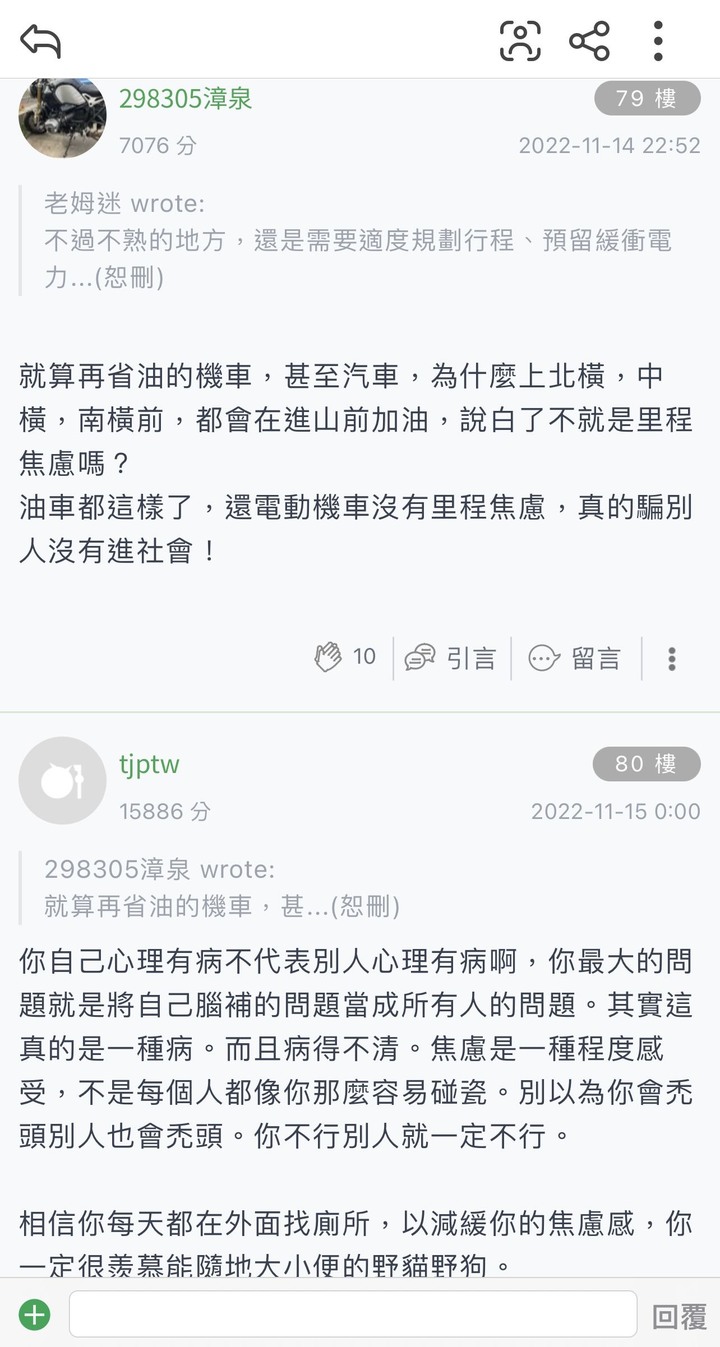Open 298305漳泉's profile avatar
This screenshot has width=720, height=1347.
pyautogui.click(x=62, y=118)
